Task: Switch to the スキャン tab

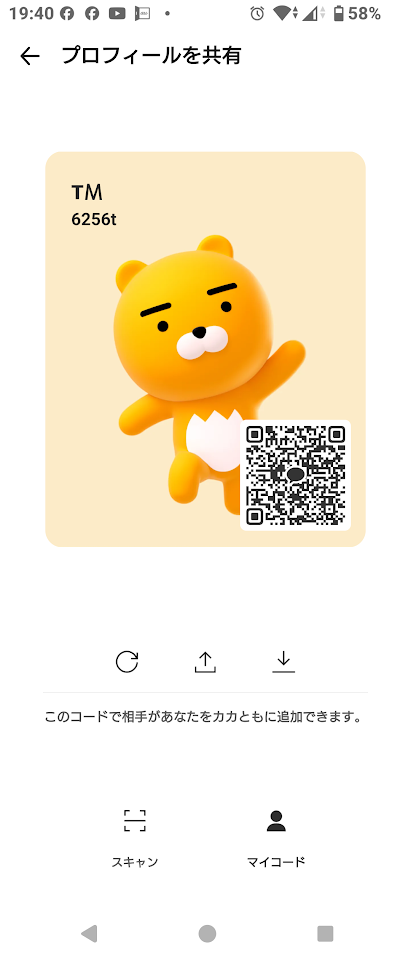Action: click(135, 838)
